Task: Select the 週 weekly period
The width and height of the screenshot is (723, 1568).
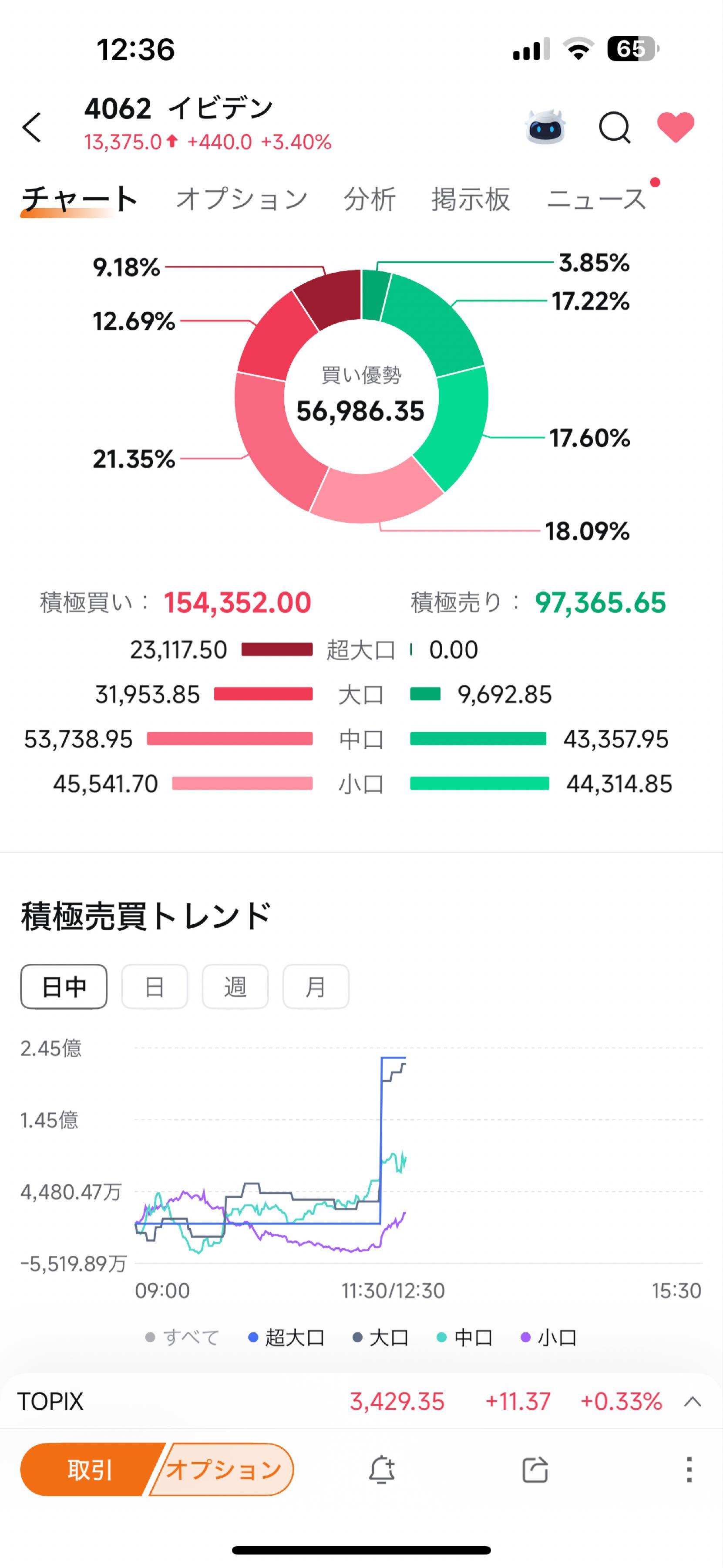Action: click(235, 986)
